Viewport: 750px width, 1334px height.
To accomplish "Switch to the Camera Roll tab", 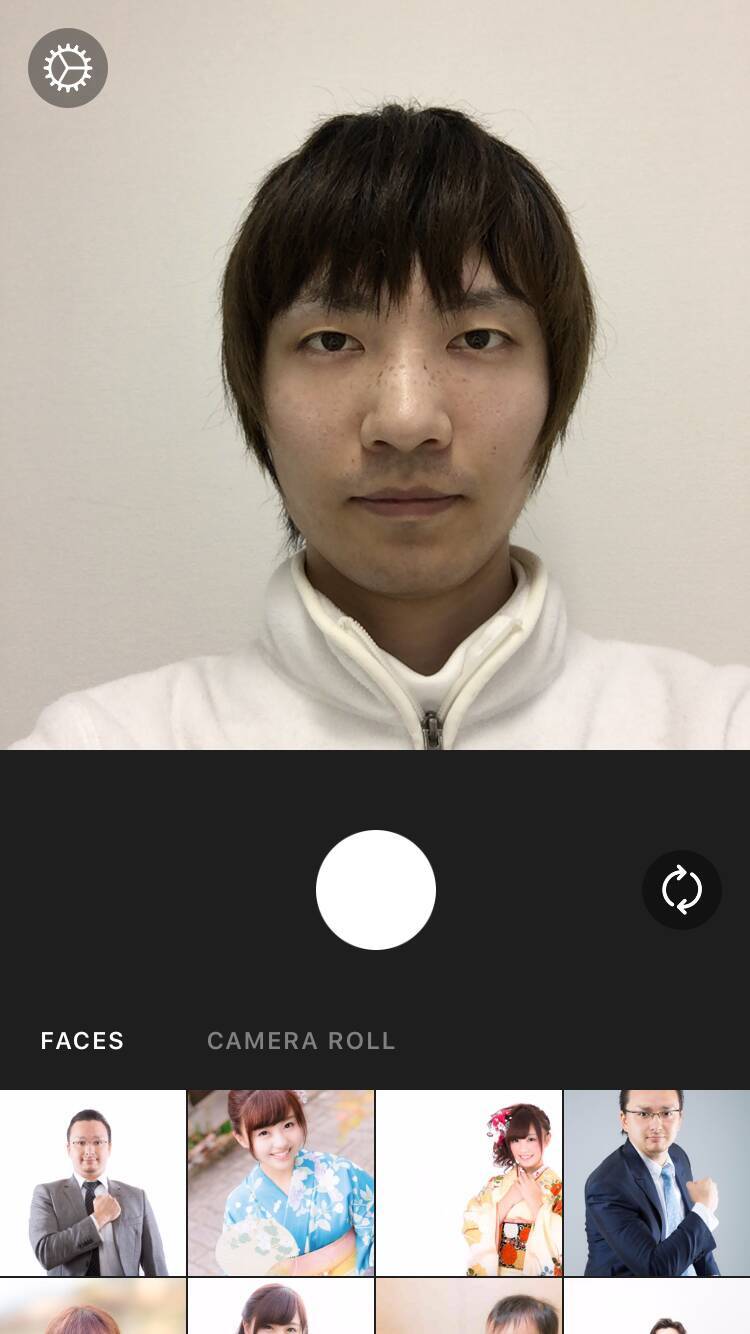I will [301, 1041].
